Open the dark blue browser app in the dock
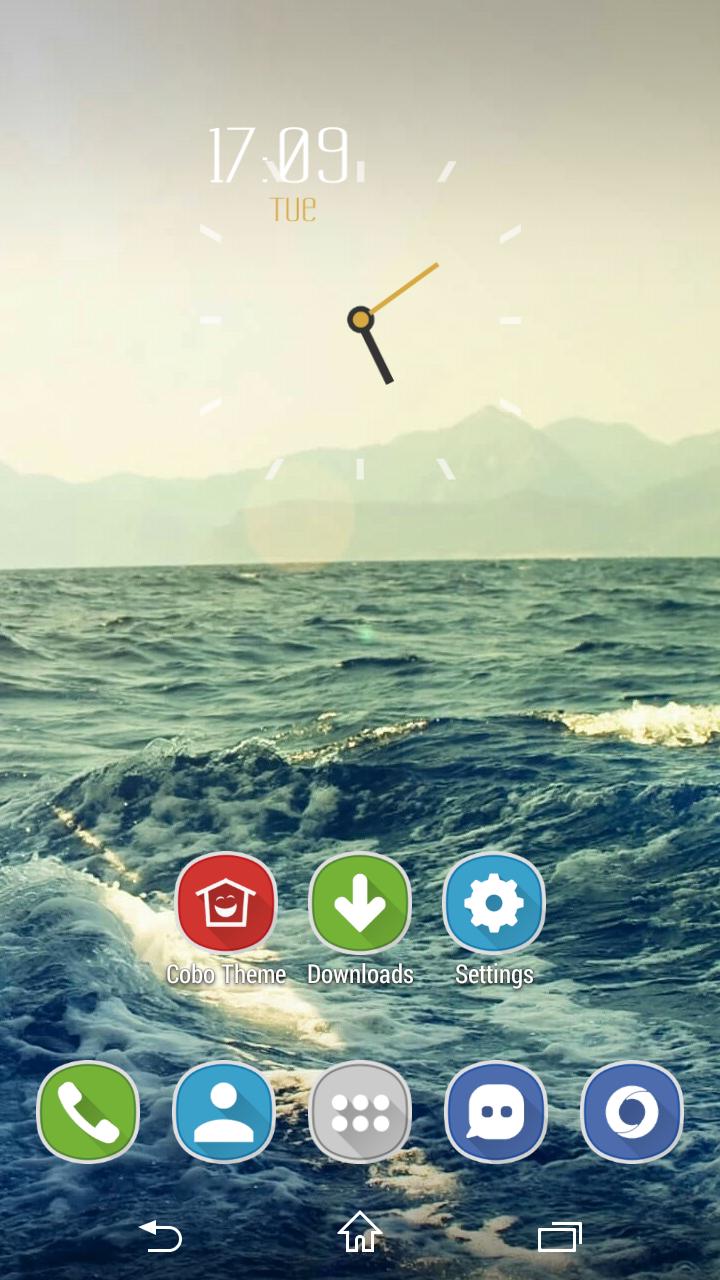Screen dimensions: 720x1280 [x=631, y=1112]
